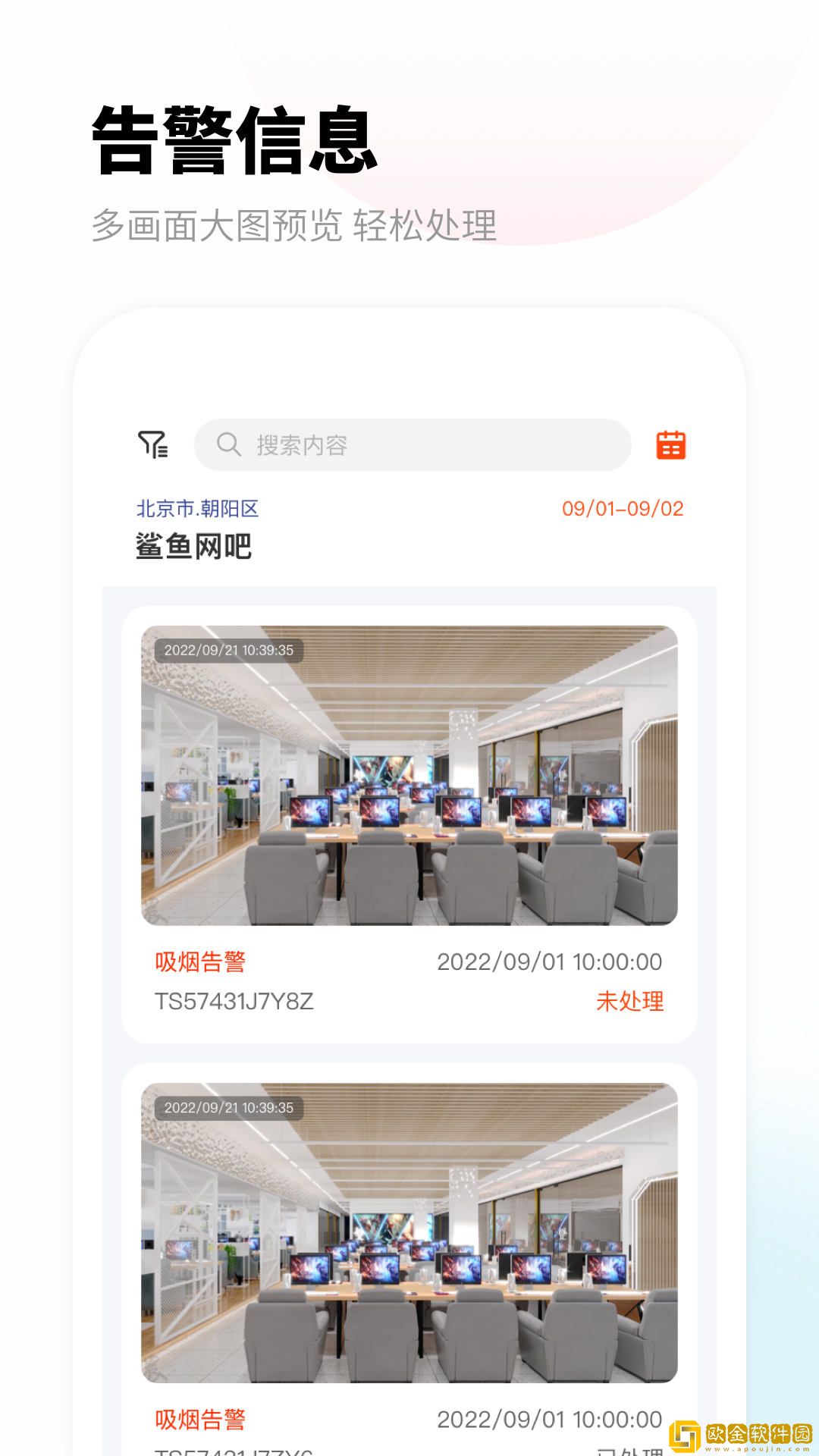Open the filter icon beside search bar
This screenshot has width=819, height=1456.
pyautogui.click(x=152, y=446)
